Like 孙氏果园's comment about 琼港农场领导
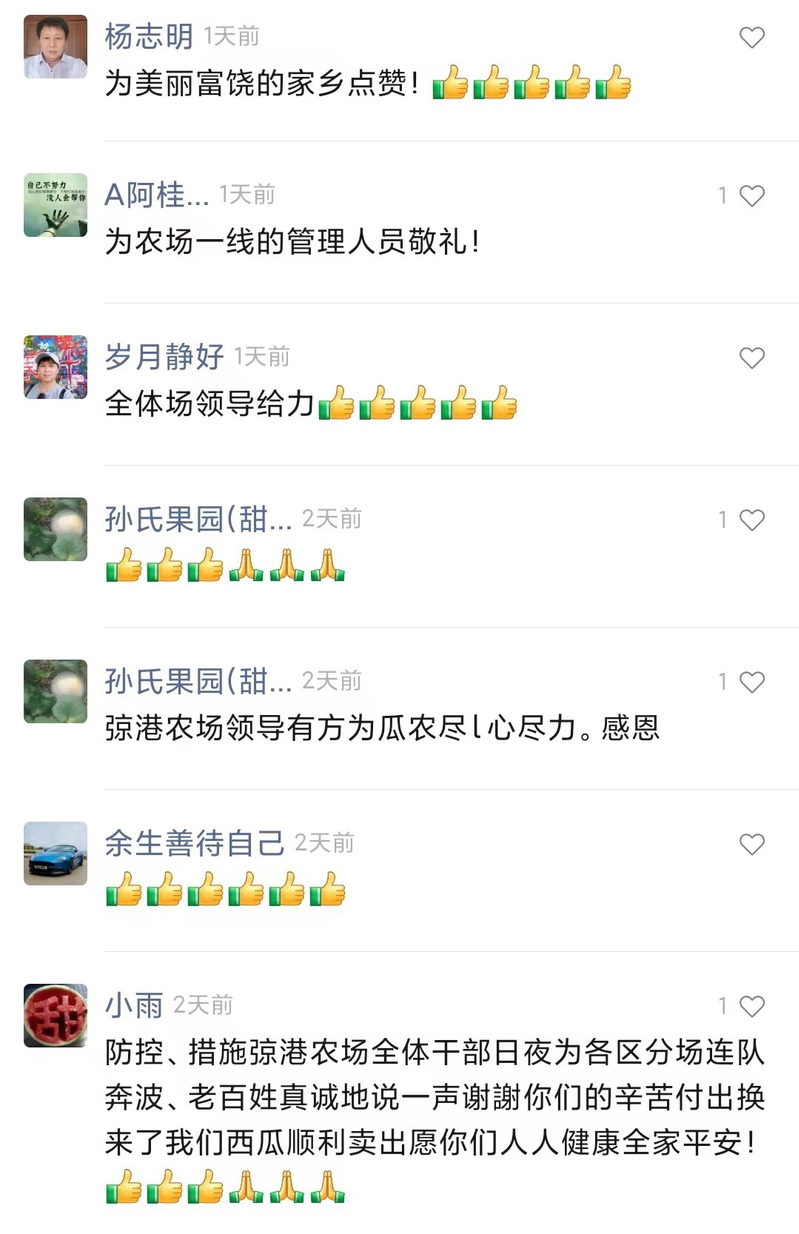 751,682
